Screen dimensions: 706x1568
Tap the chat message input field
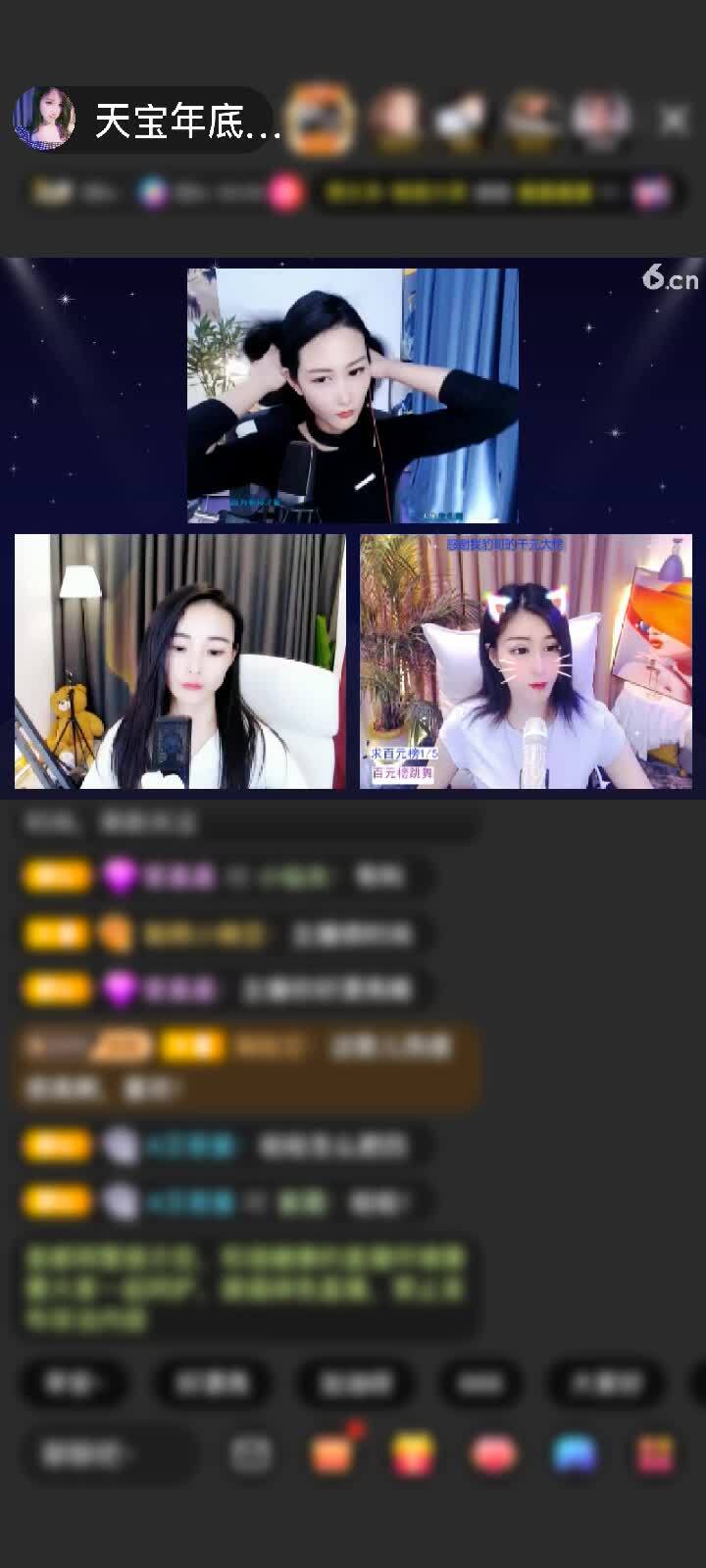tap(106, 1454)
